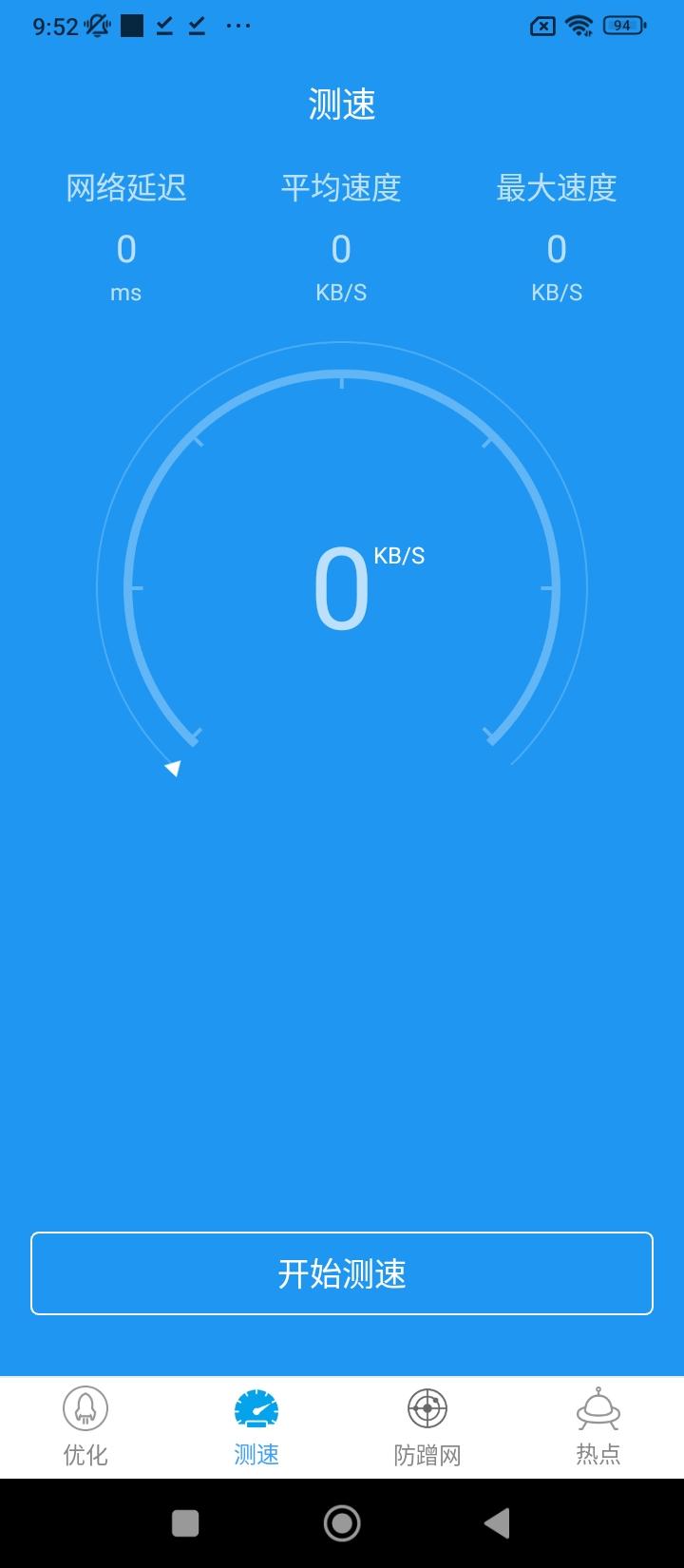Tap one of the download arrow status icons
This screenshot has width=684, height=1568.
click(162, 26)
